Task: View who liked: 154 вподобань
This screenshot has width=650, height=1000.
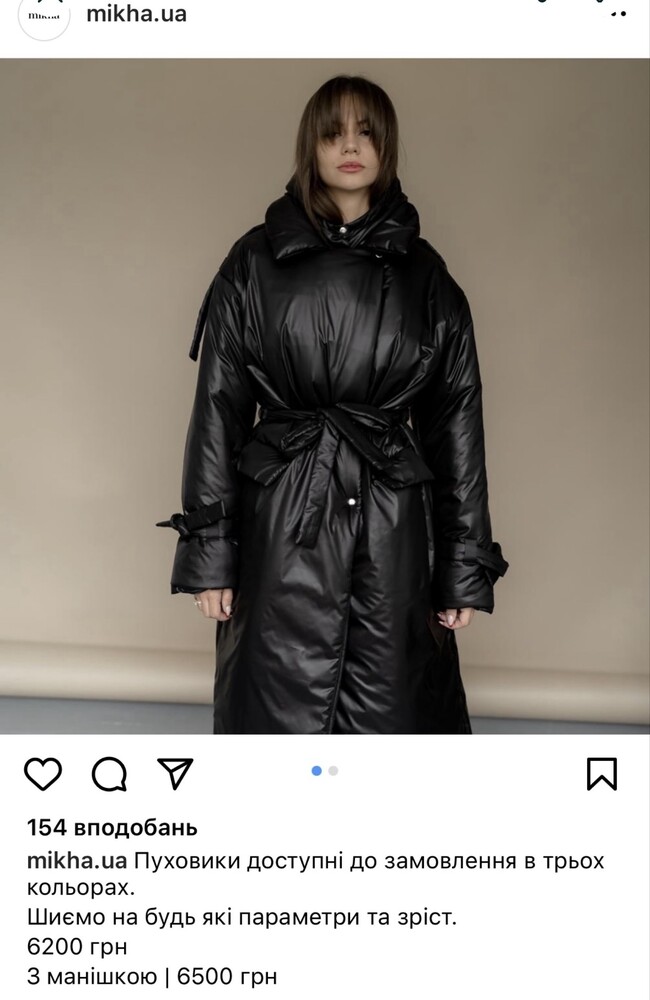Action: coord(112,828)
